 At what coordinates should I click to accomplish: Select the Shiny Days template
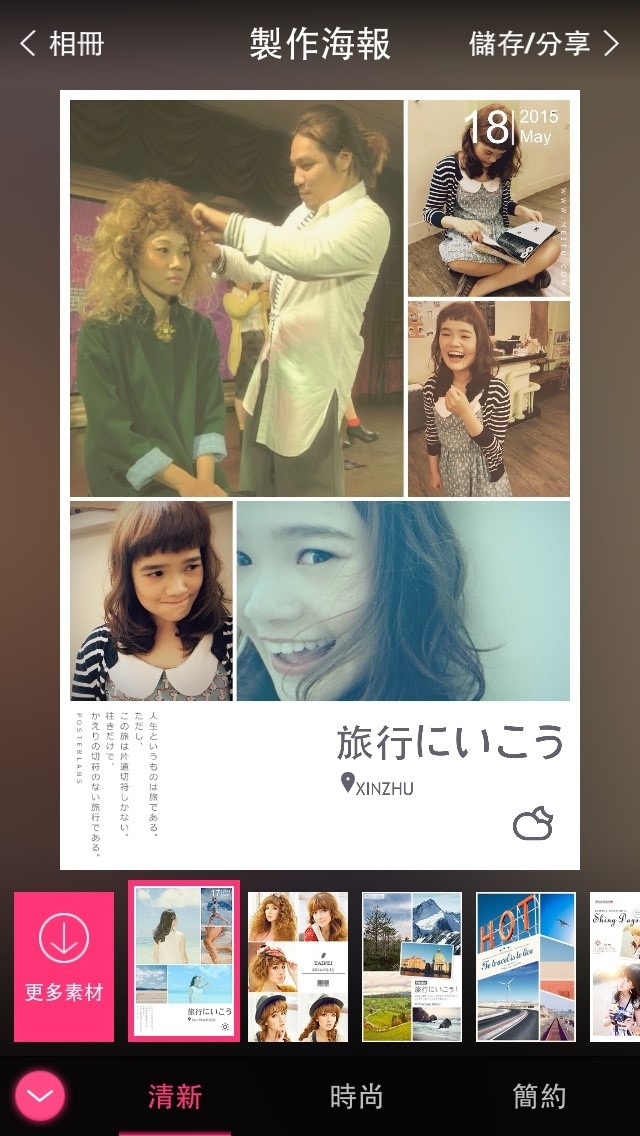tap(616, 967)
